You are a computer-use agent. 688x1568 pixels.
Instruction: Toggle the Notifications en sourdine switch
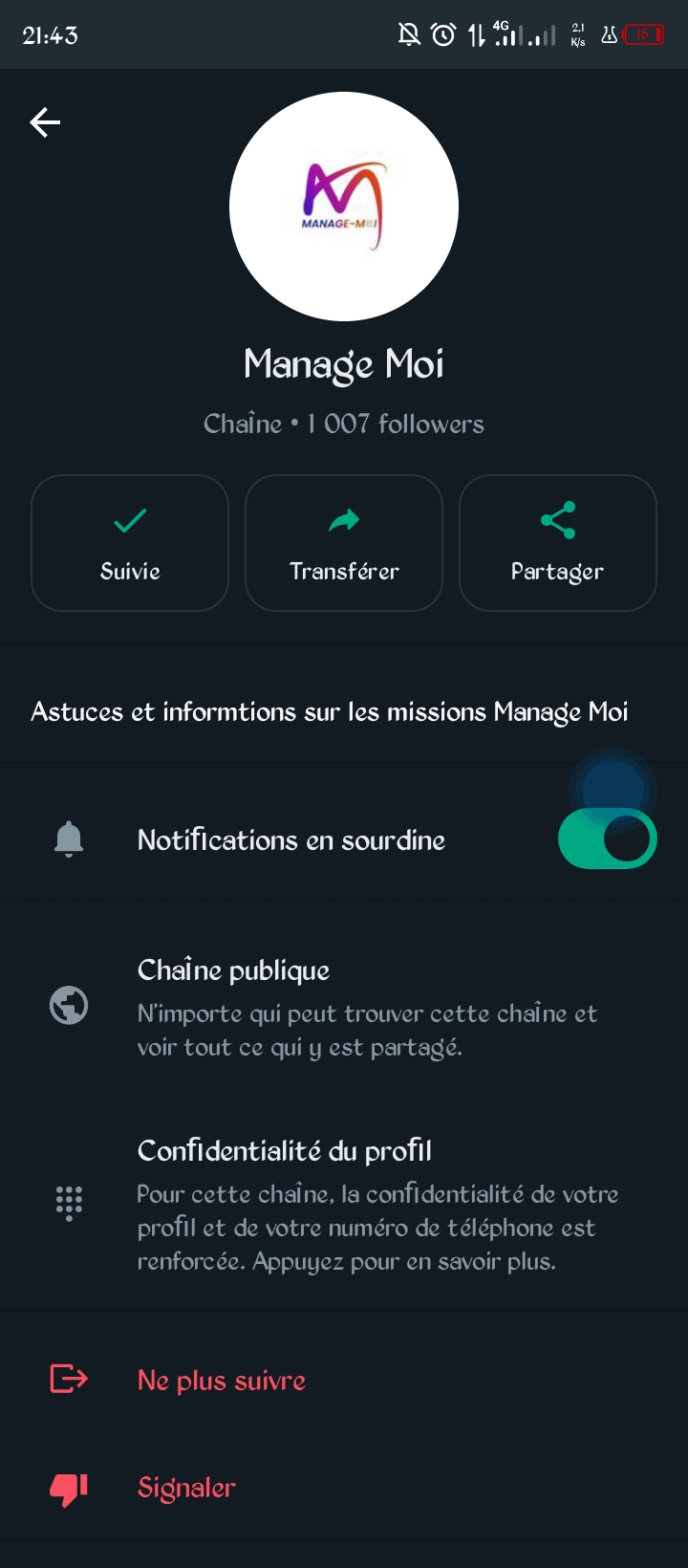(x=607, y=839)
